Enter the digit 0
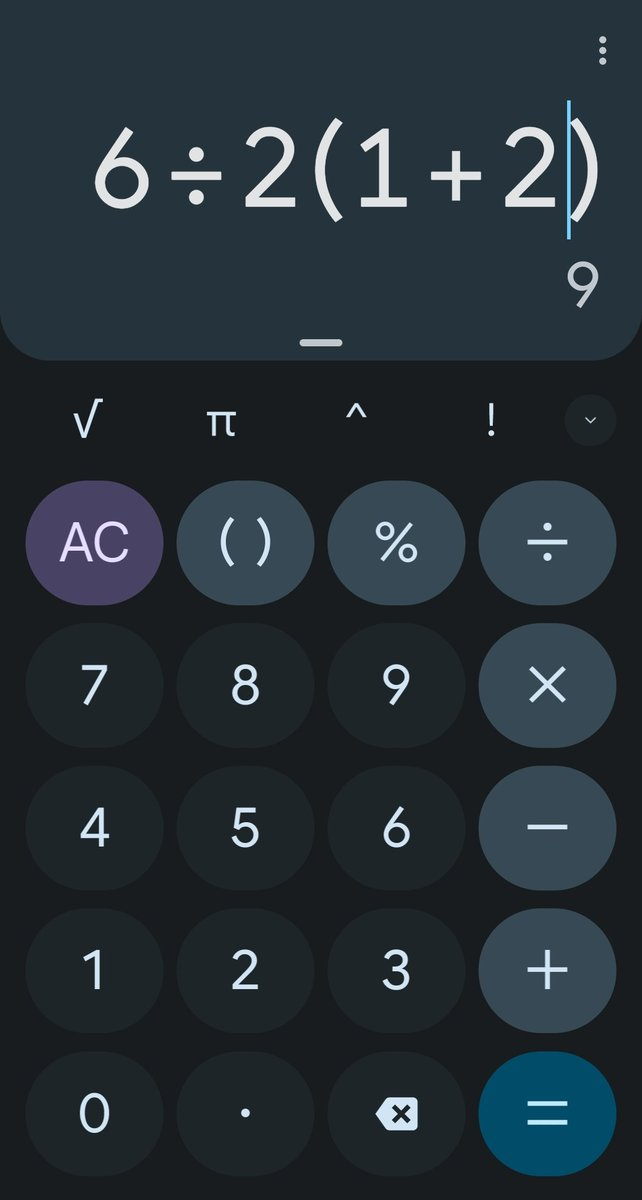 94,1113
